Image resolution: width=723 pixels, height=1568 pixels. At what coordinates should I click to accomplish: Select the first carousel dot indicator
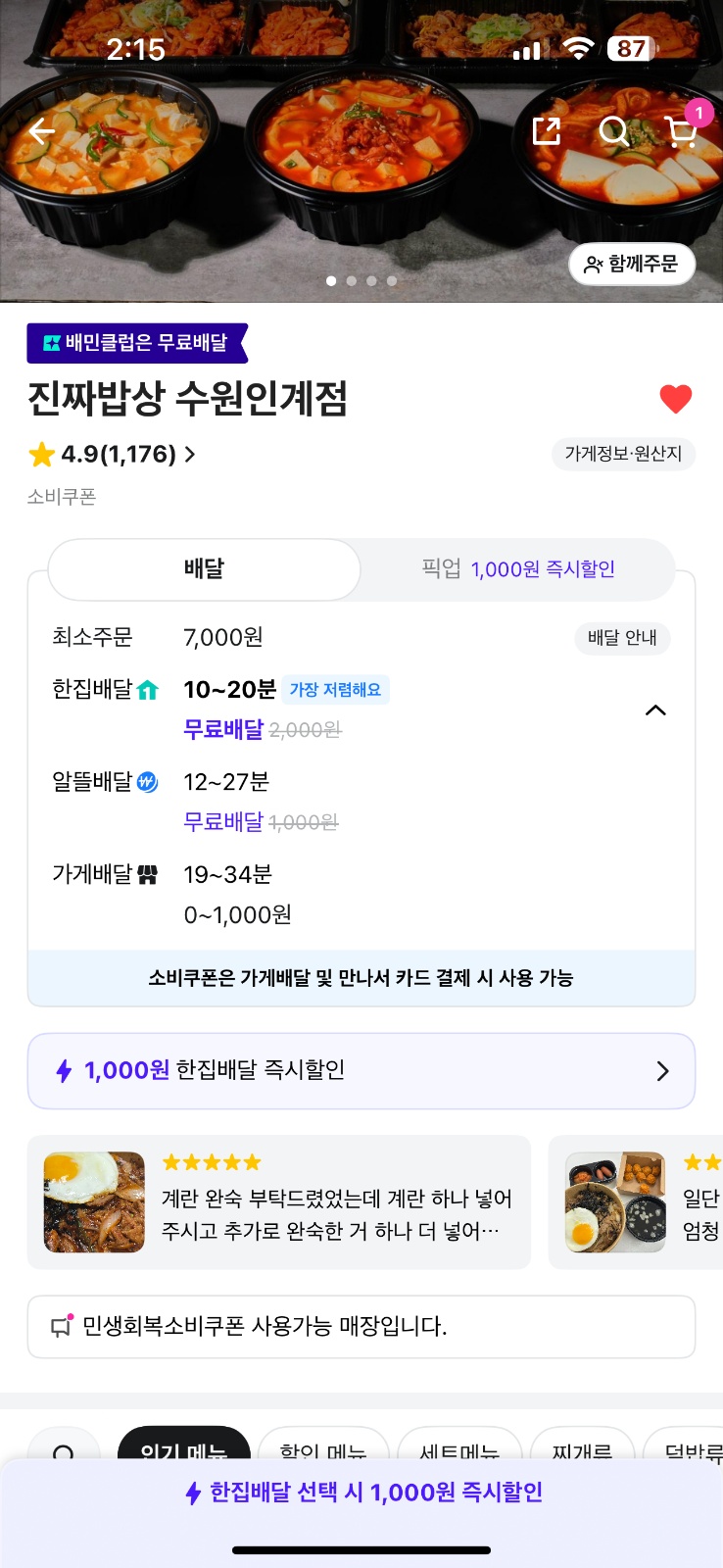330,280
